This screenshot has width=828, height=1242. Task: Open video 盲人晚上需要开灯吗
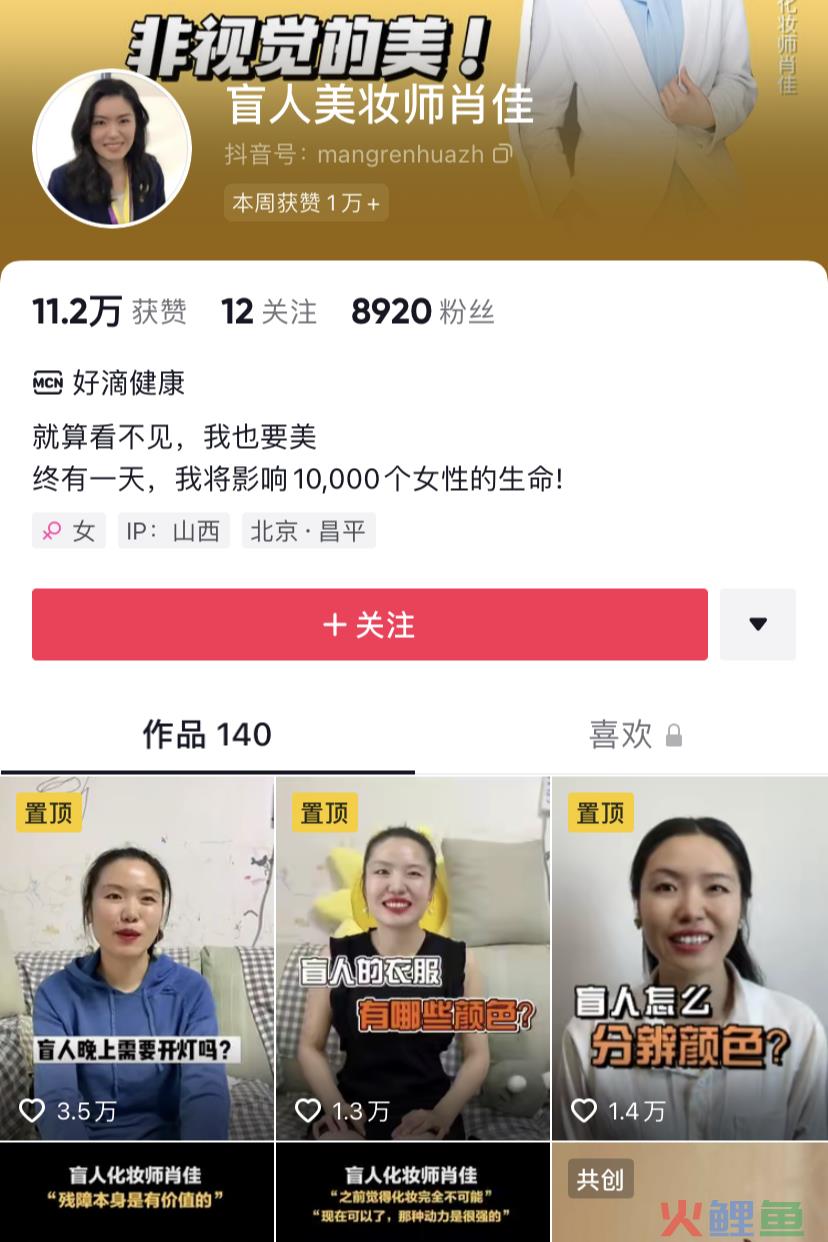click(x=137, y=958)
